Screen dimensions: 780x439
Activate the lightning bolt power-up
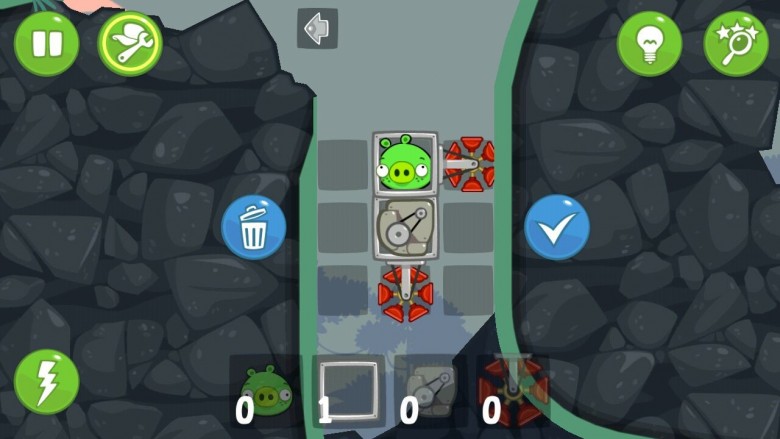[46, 381]
